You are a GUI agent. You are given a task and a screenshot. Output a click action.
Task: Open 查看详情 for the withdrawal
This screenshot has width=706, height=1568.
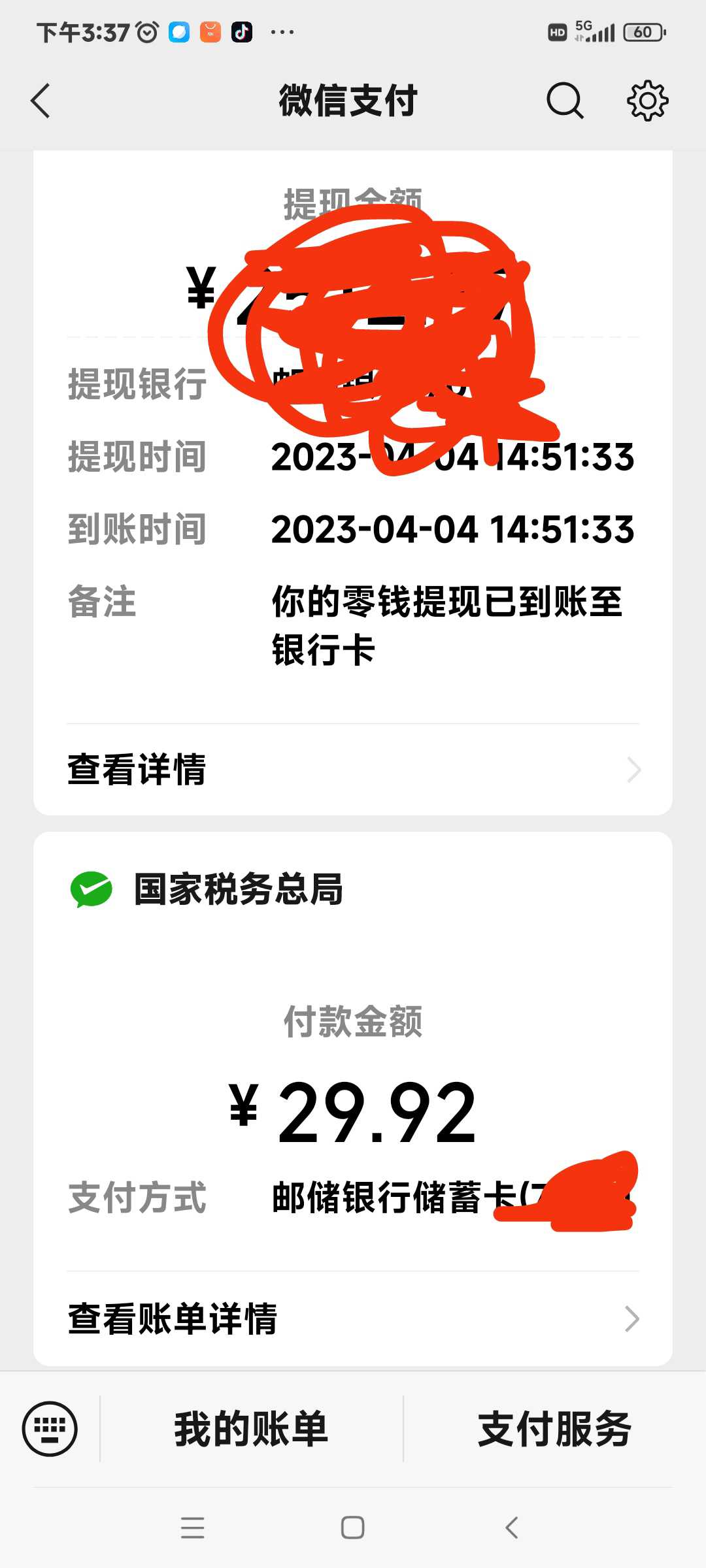[x=353, y=769]
